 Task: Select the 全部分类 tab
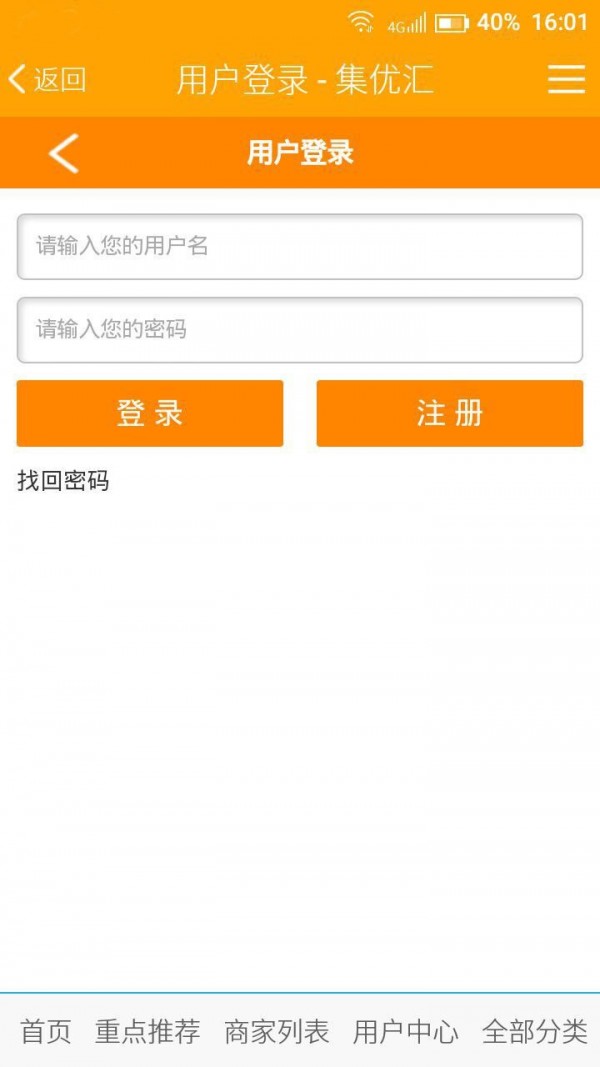click(535, 1032)
